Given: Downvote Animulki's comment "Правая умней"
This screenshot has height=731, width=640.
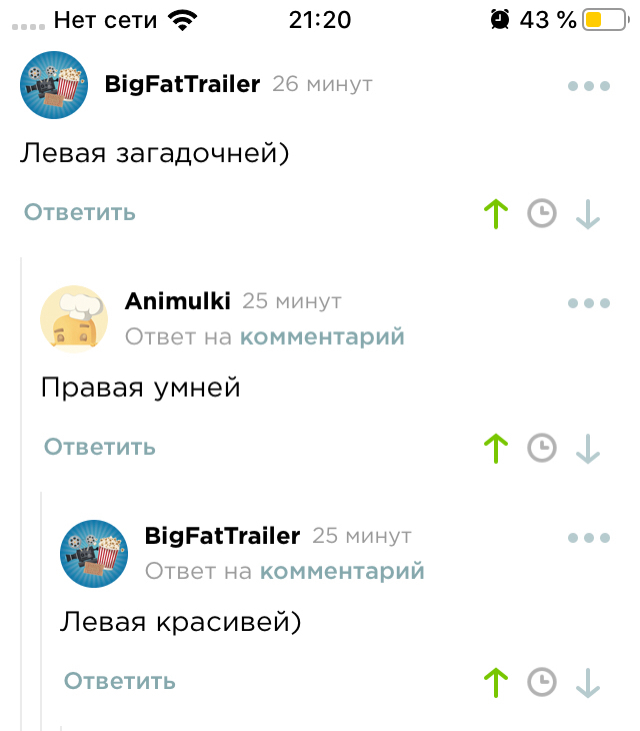Looking at the screenshot, I should [588, 448].
